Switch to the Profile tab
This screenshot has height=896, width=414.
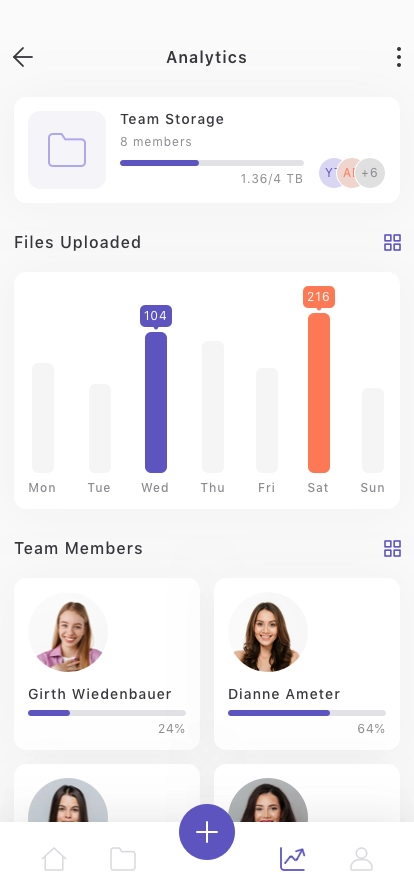point(361,859)
